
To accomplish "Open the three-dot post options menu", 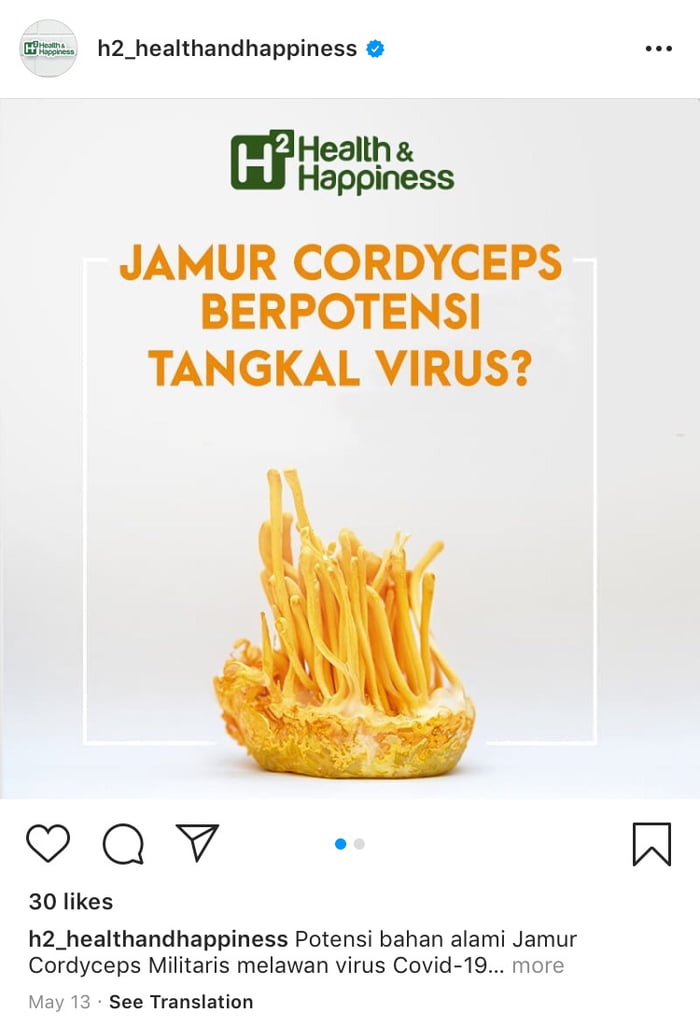I will coord(658,48).
